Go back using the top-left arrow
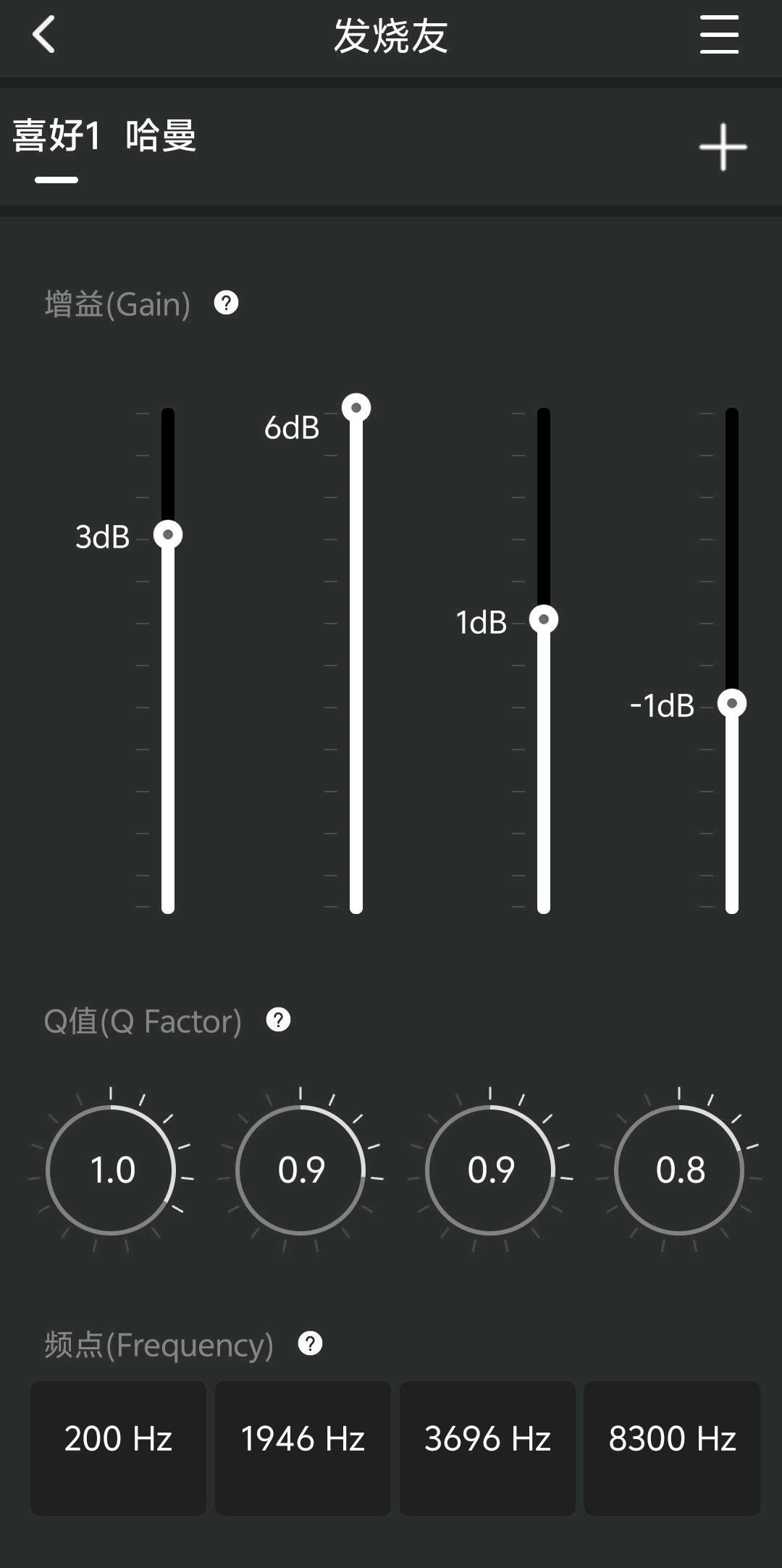This screenshot has height=1568, width=782. click(x=44, y=35)
